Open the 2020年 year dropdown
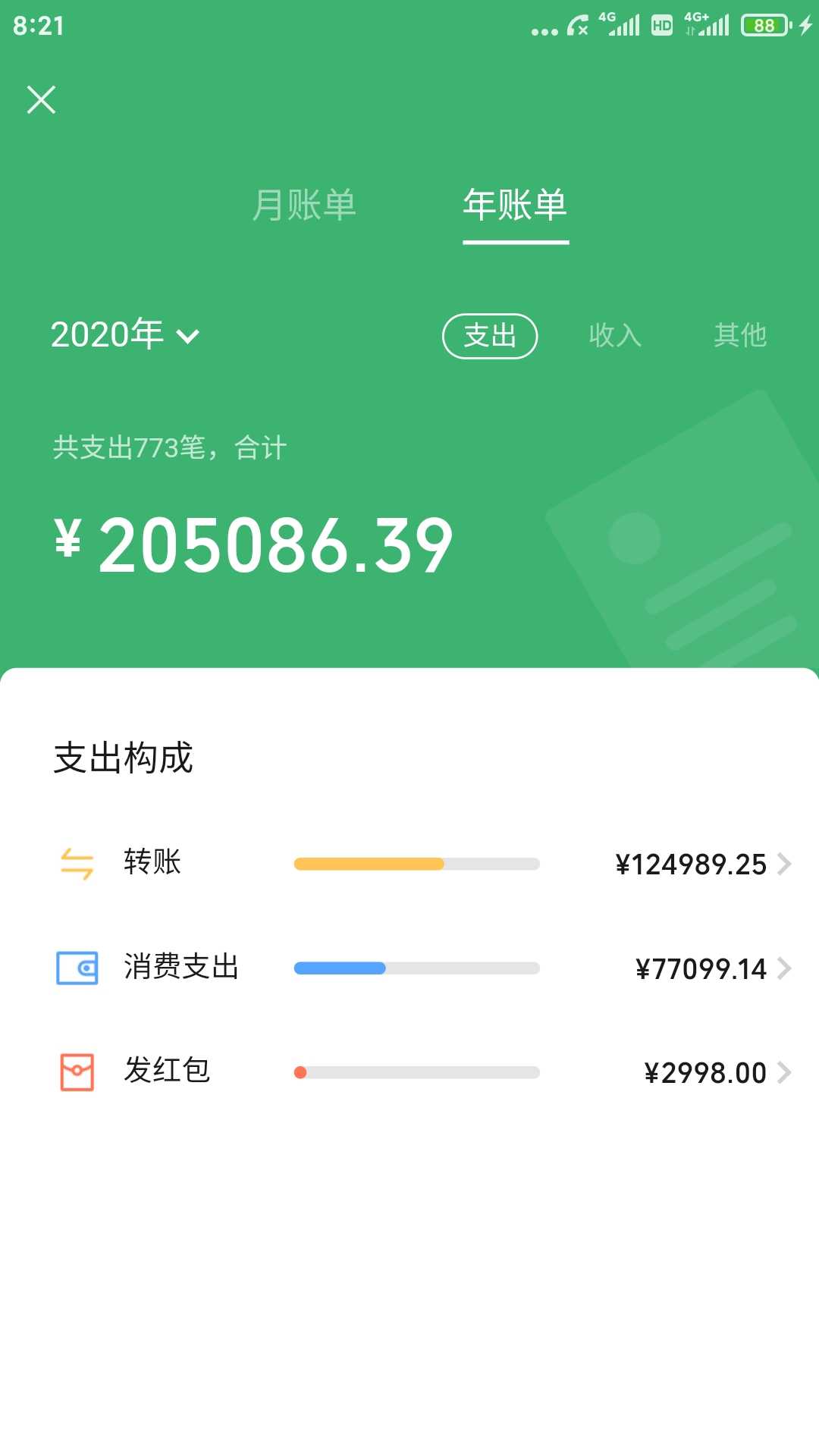 pyautogui.click(x=125, y=334)
